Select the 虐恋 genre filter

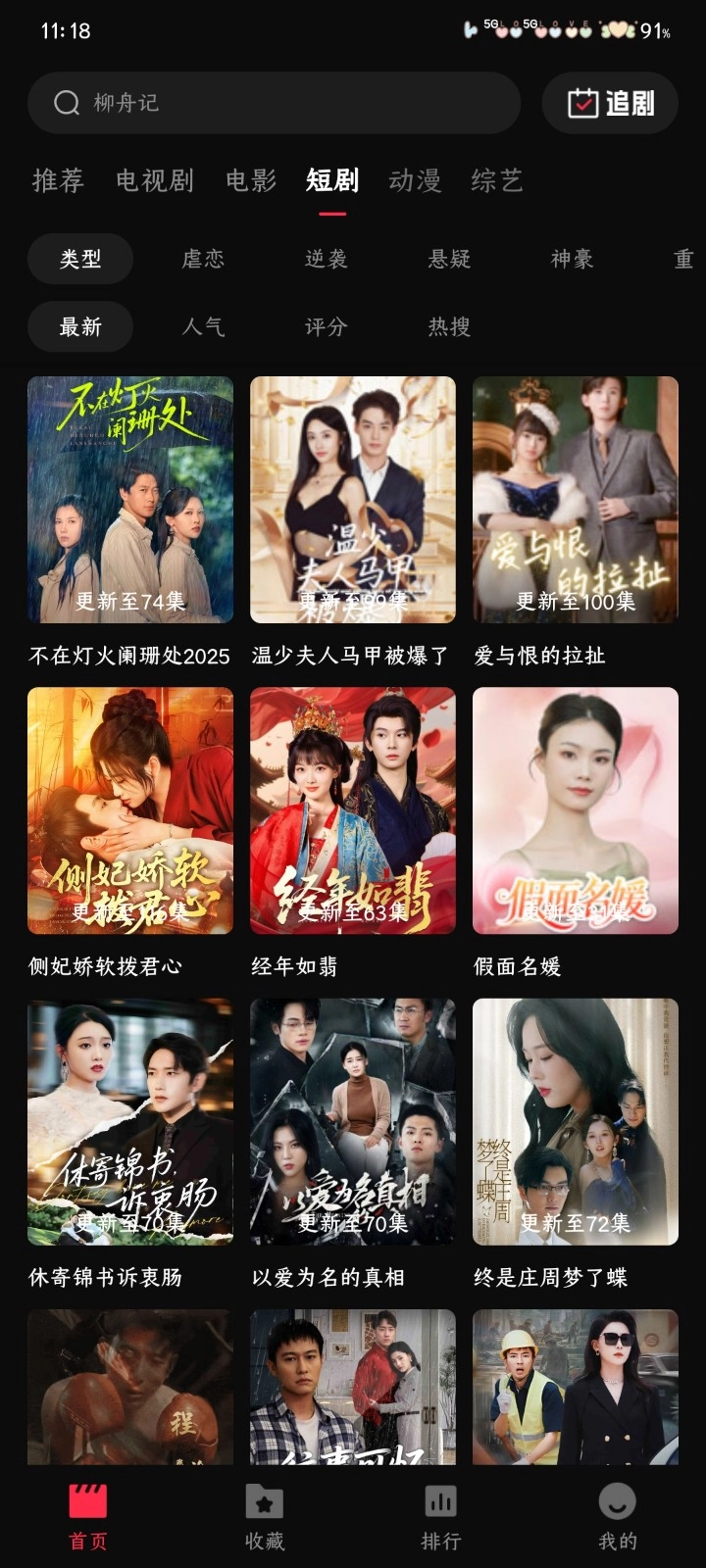click(204, 259)
